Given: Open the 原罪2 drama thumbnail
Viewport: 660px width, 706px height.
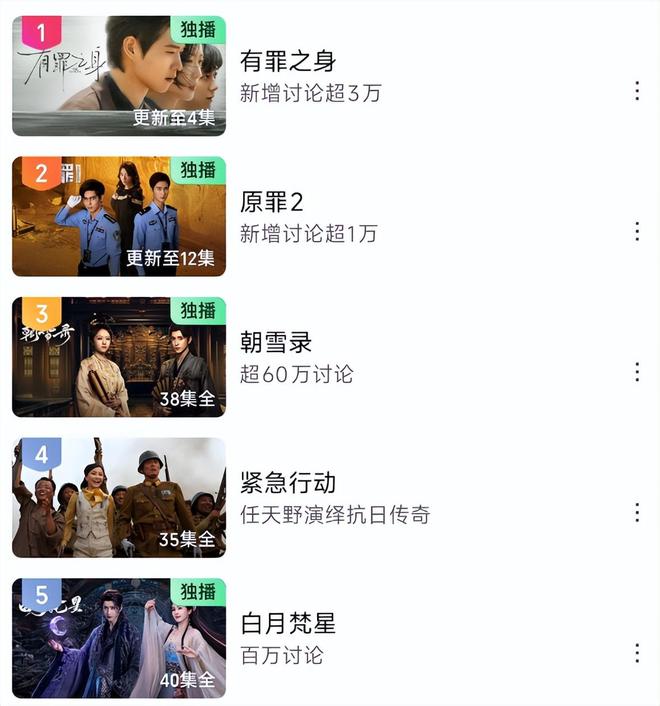Looking at the screenshot, I should pyautogui.click(x=119, y=216).
